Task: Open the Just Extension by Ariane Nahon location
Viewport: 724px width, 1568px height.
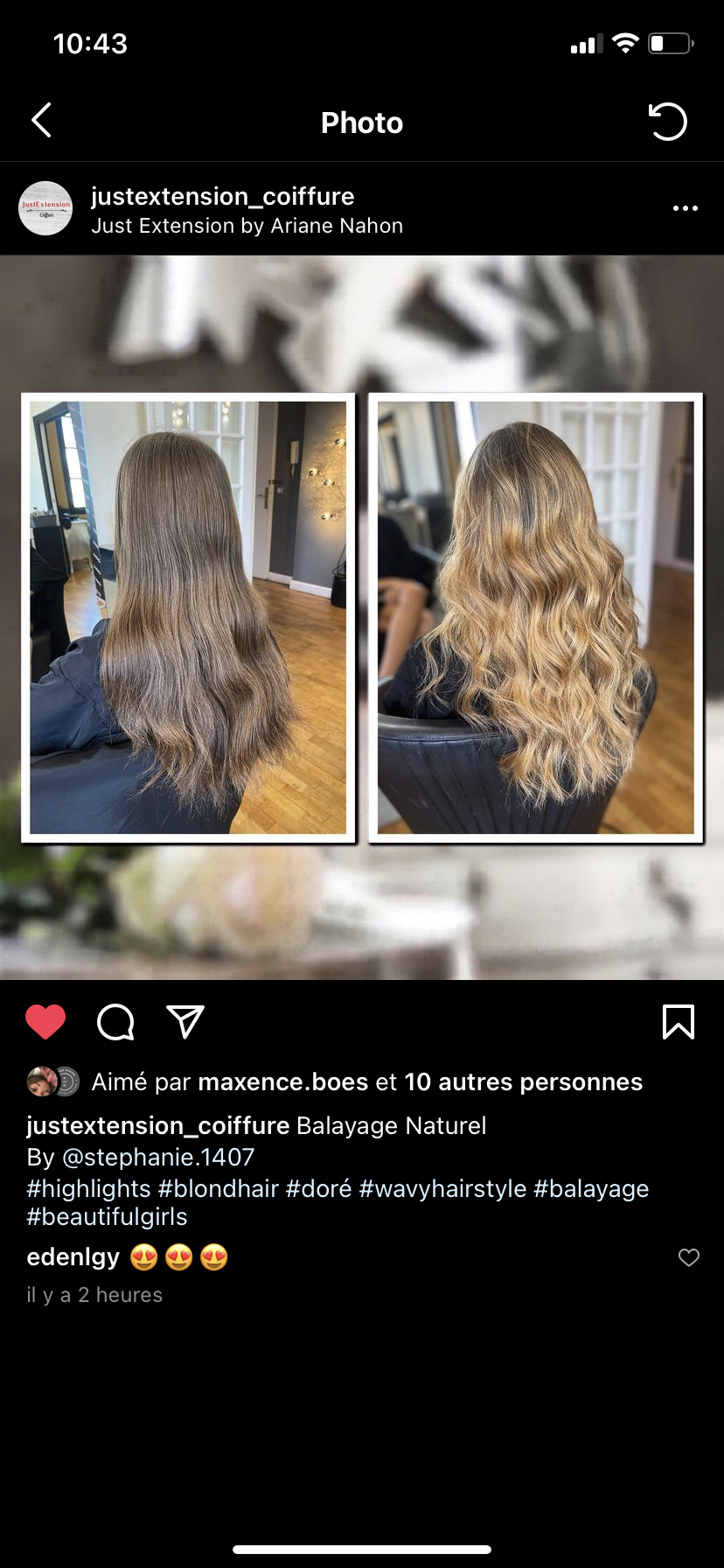Action: (x=247, y=226)
